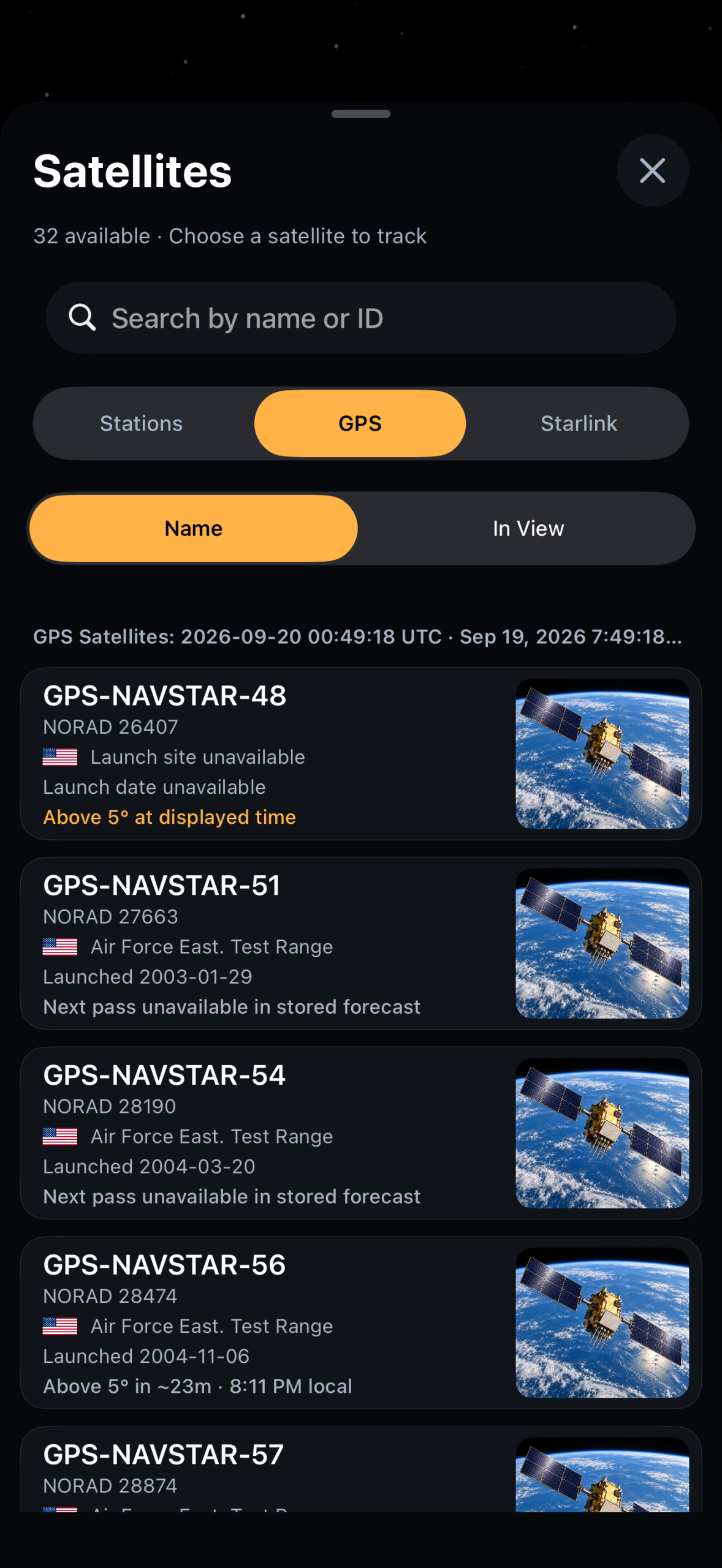This screenshot has height=1568, width=722.
Task: Sort satellites by Name
Action: [x=194, y=528]
